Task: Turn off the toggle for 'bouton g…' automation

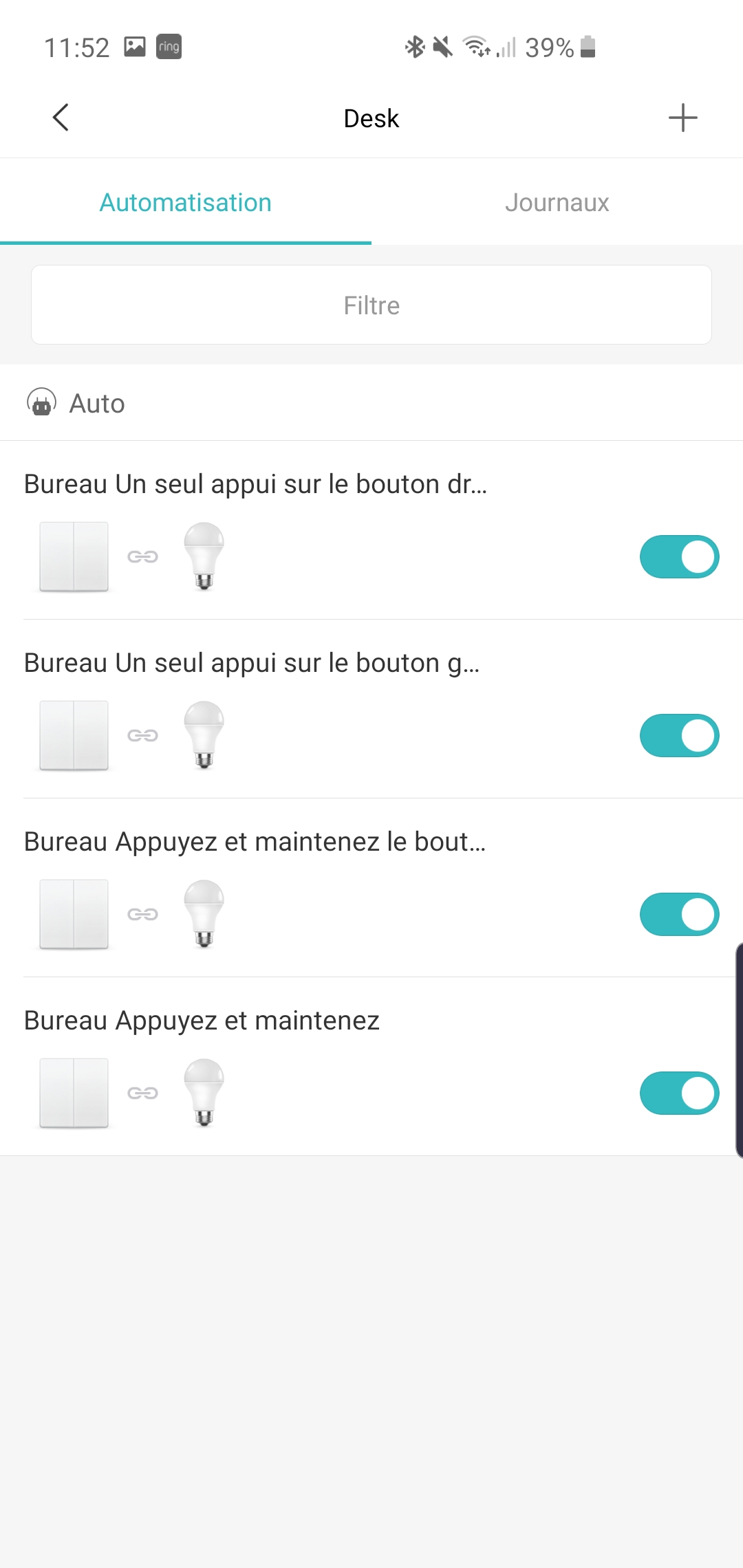Action: 680,735
